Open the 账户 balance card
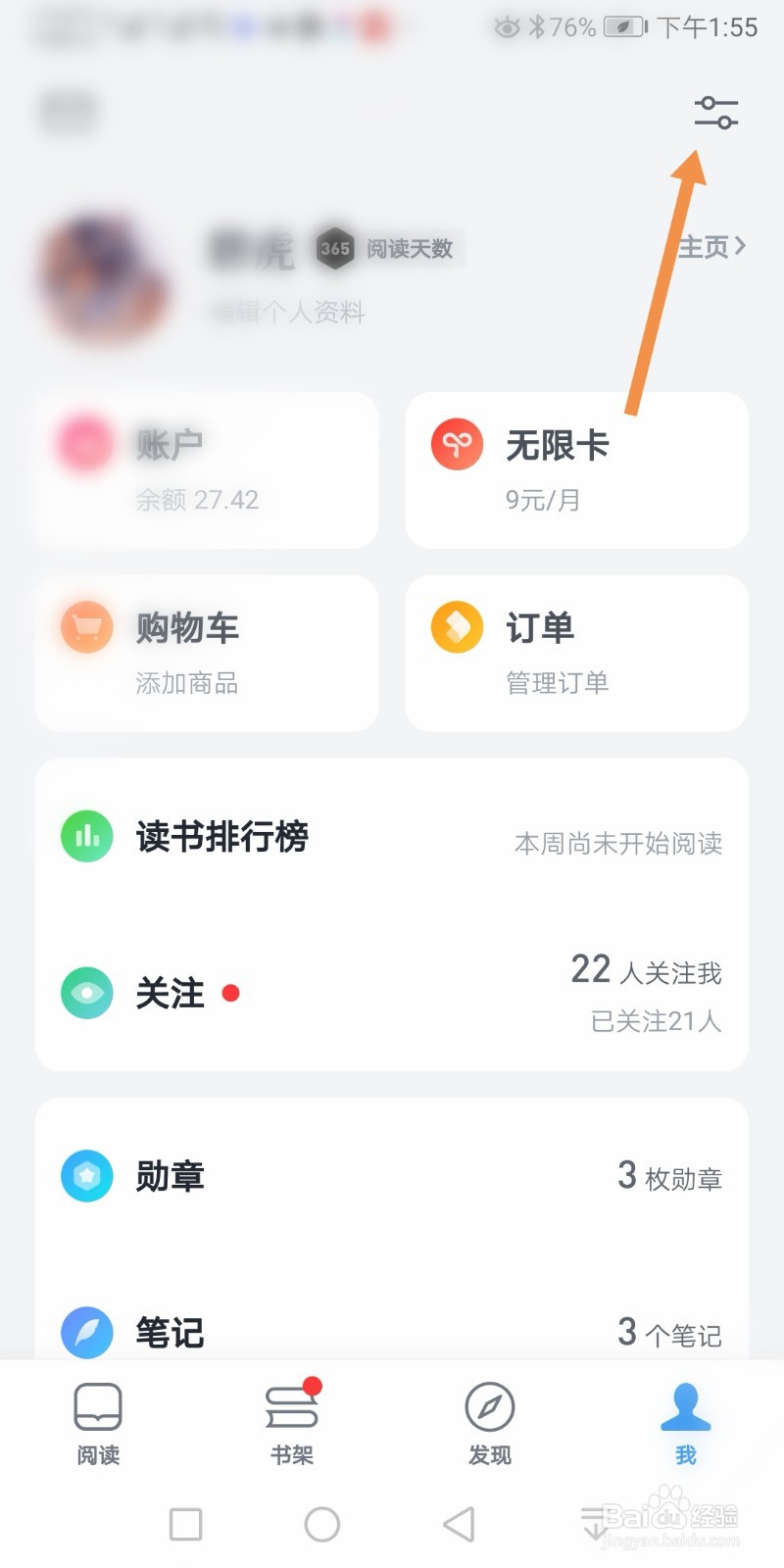This screenshot has height=1568, width=784. point(207,470)
